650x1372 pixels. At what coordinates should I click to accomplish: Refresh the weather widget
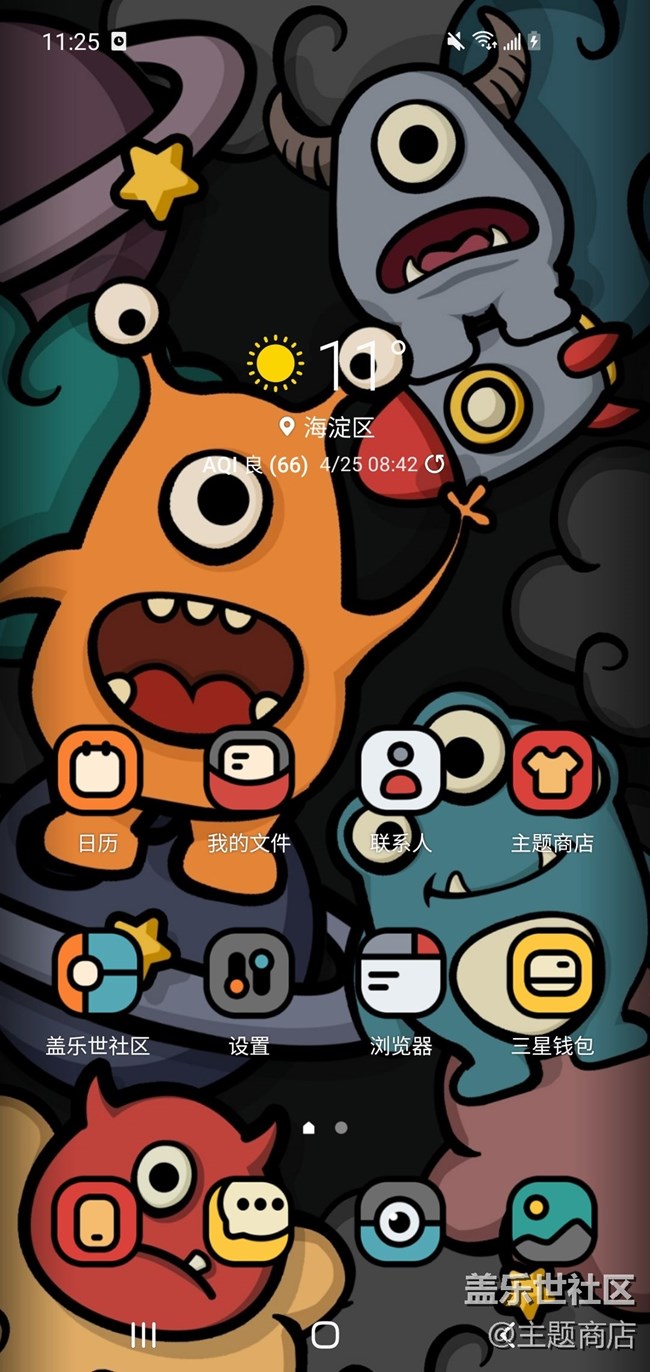coord(435,464)
